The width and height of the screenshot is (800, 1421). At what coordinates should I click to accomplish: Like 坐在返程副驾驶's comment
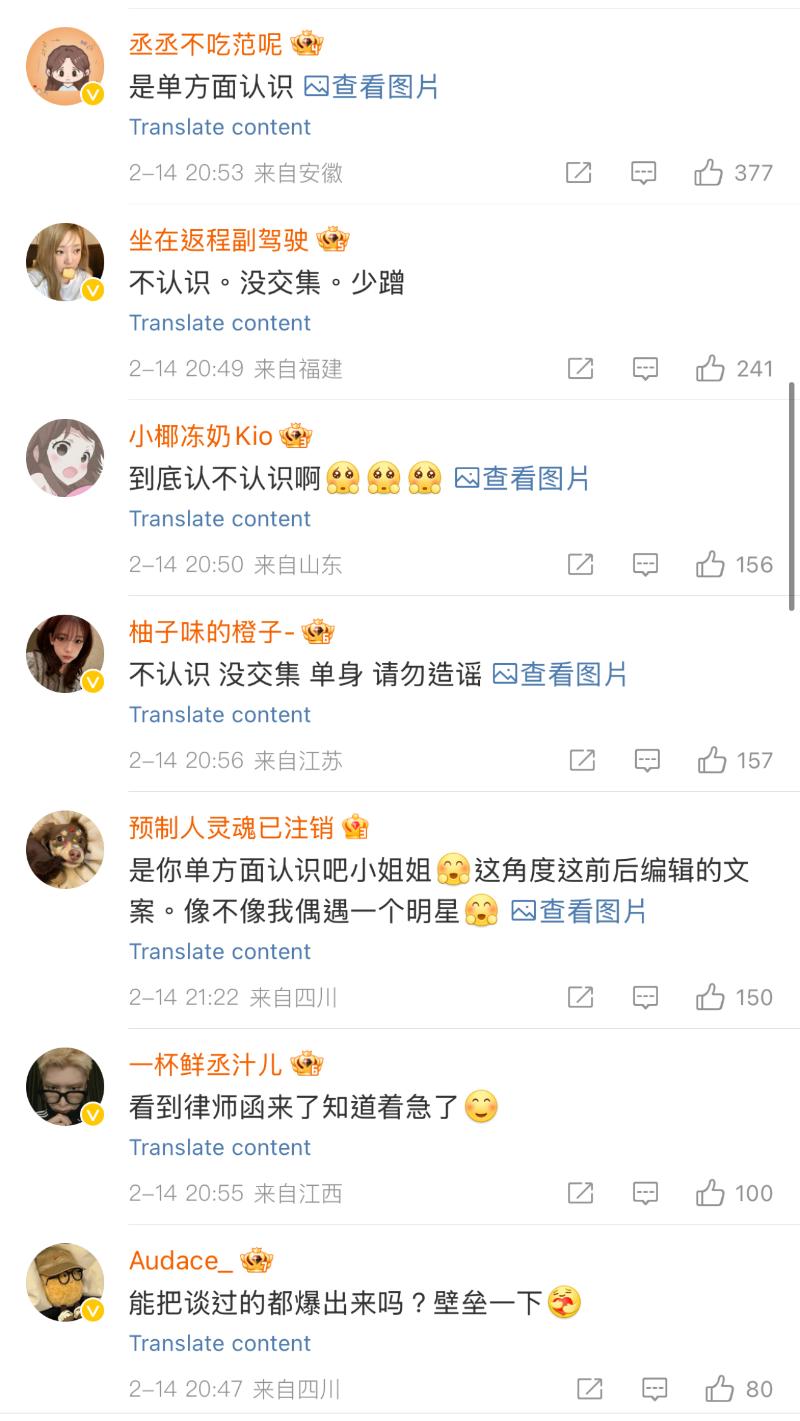pyautogui.click(x=711, y=369)
